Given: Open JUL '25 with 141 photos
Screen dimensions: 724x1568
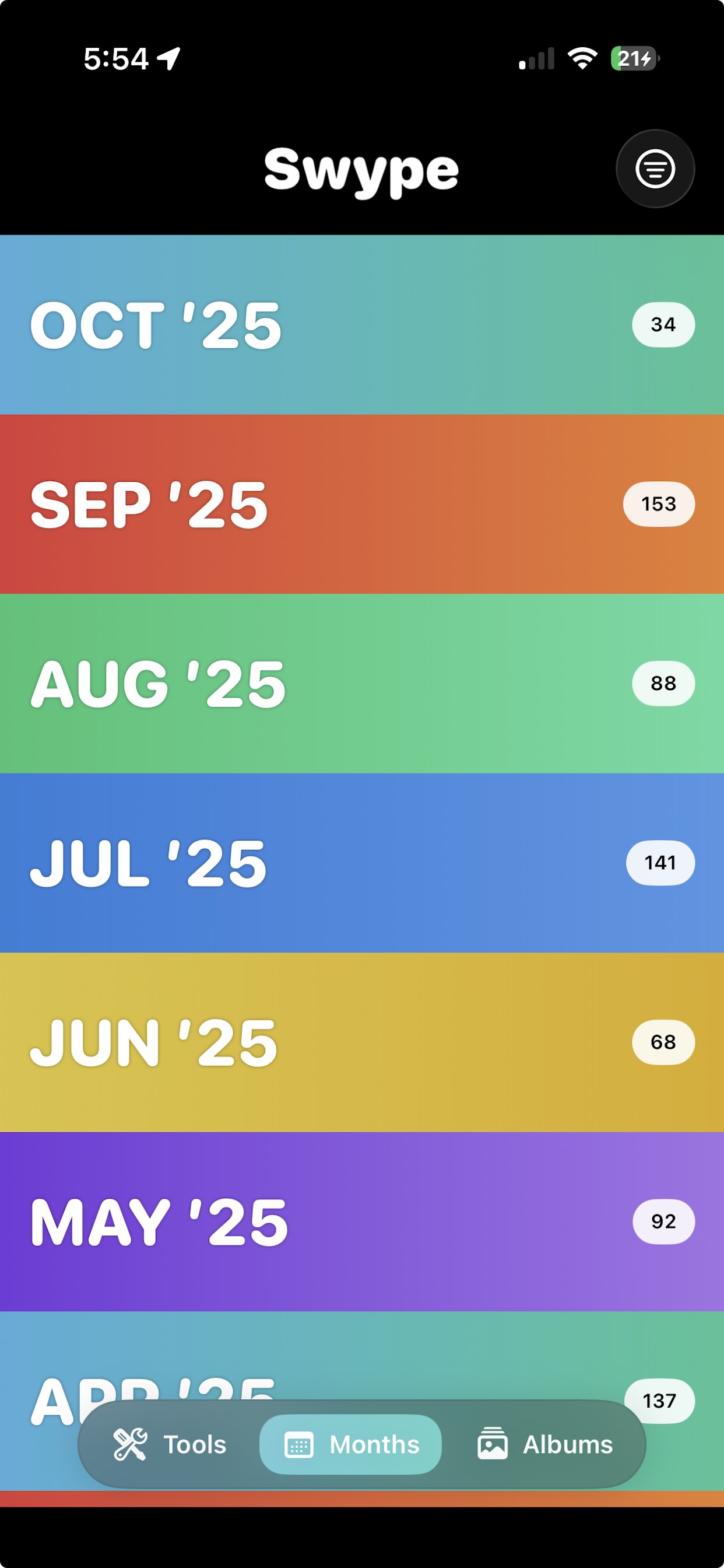Looking at the screenshot, I should 361,863.
